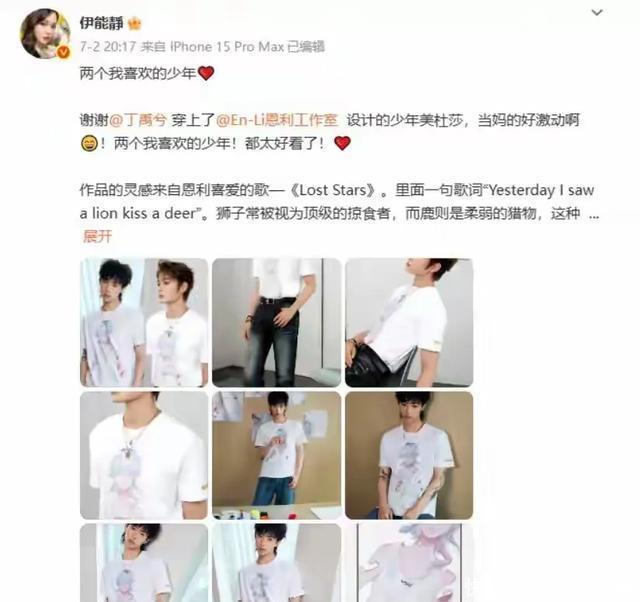Image resolution: width=640 pixels, height=602 pixels.
Task: Open the photo with the dark jeans
Action: pos(276,322)
